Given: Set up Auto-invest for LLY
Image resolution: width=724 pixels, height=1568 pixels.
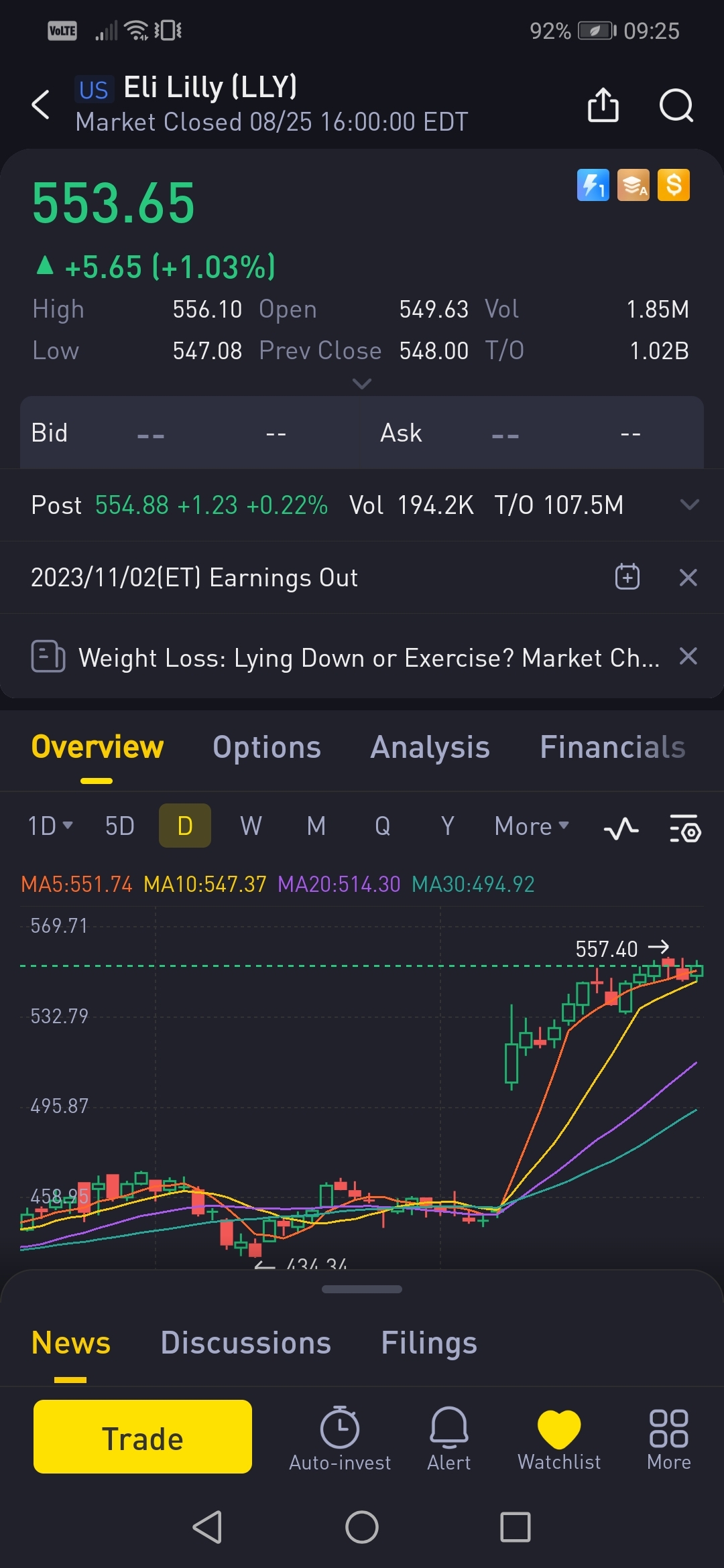Looking at the screenshot, I should 340,1438.
